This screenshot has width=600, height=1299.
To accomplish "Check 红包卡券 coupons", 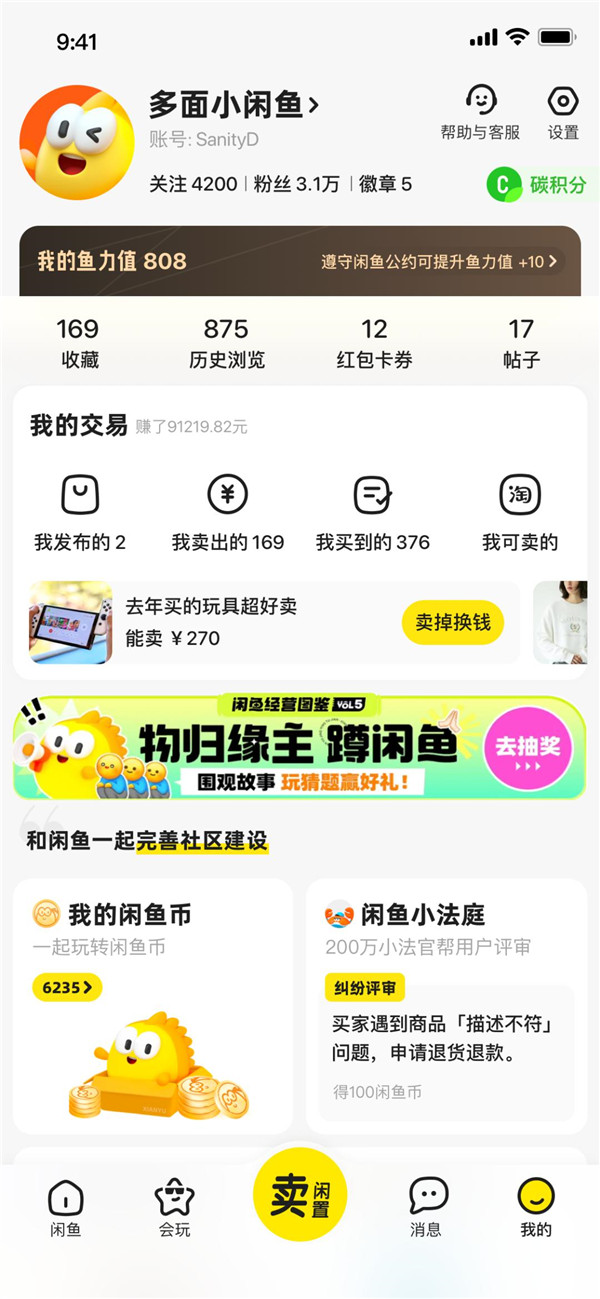I will pyautogui.click(x=374, y=343).
